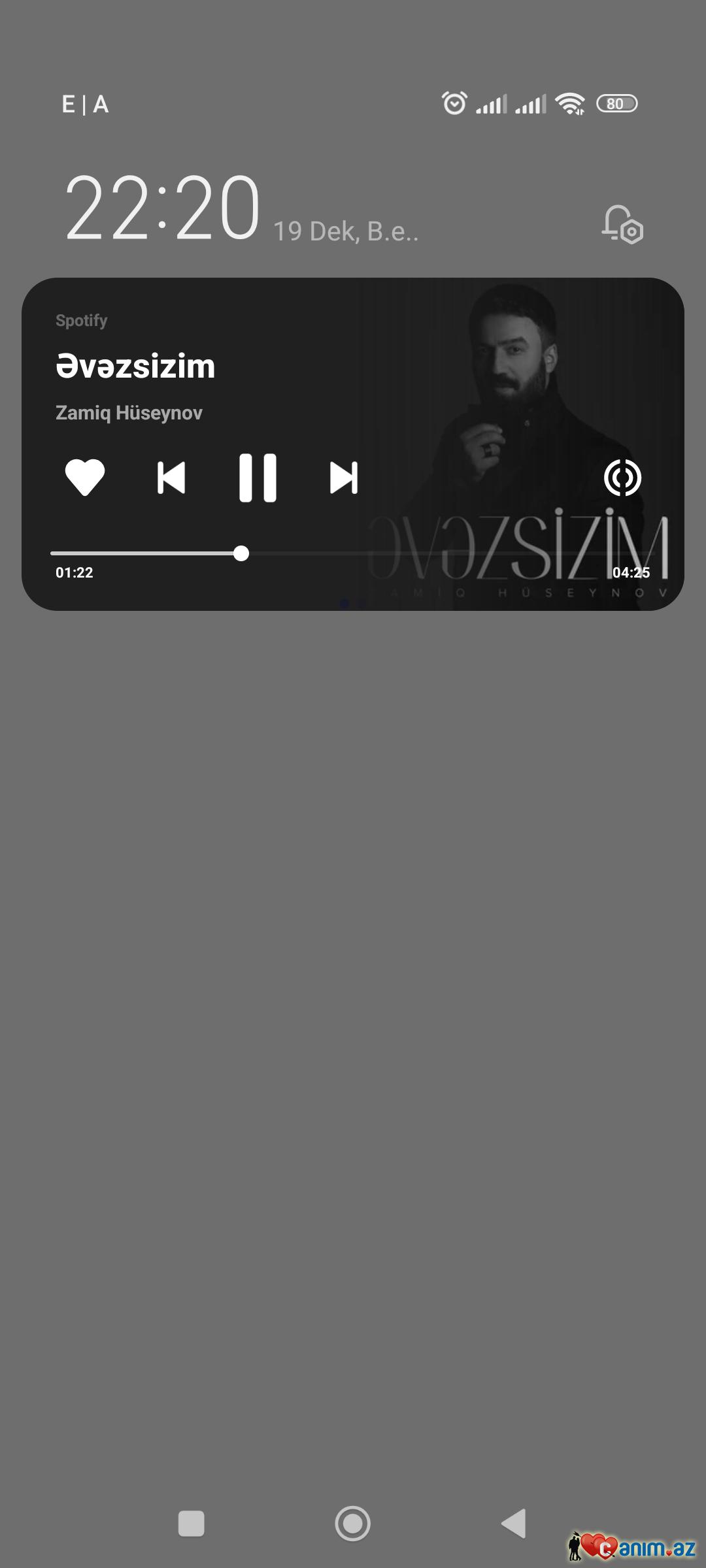The image size is (706, 1568).
Task: Go back using the navigation bar
Action: coord(514,1524)
